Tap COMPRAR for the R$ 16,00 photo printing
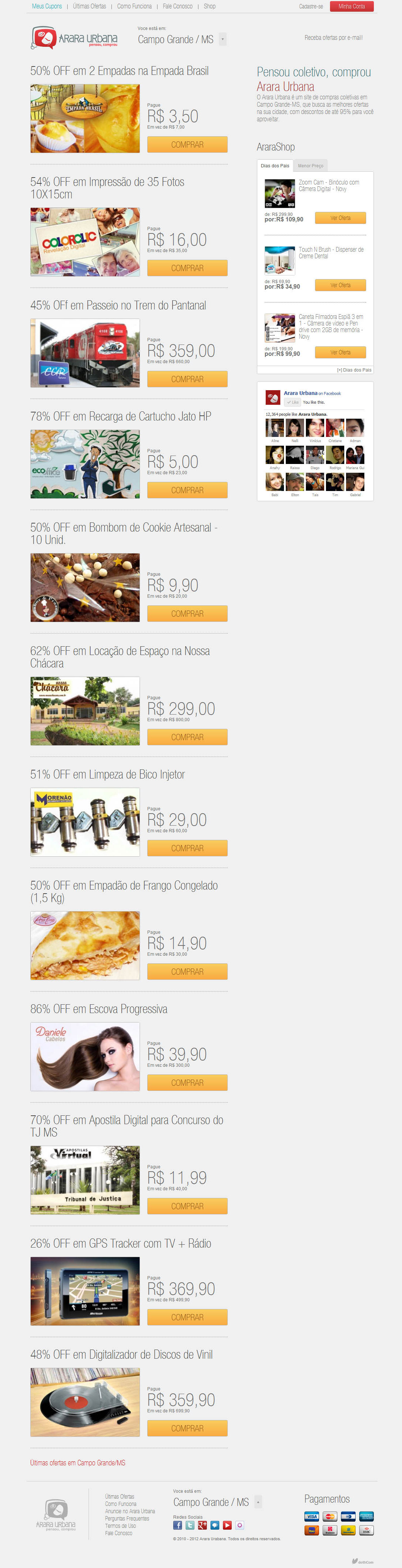Screen dimensions: 402x1568 click(x=187, y=269)
